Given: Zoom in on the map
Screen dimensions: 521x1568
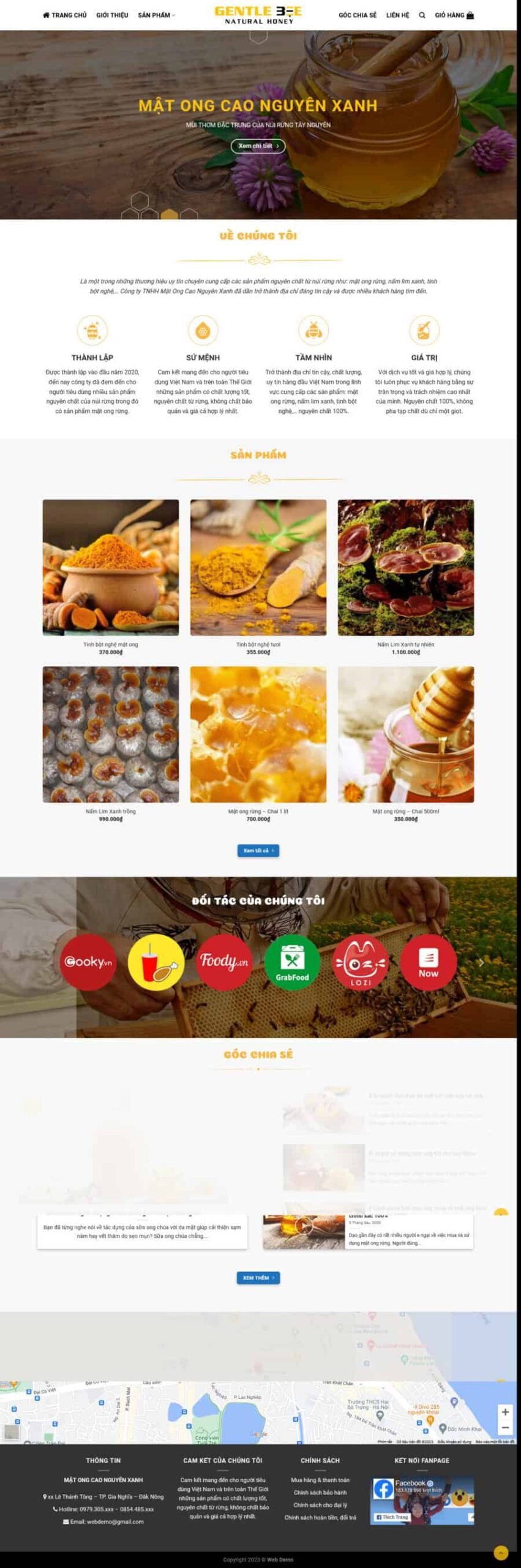Looking at the screenshot, I should (504, 1412).
